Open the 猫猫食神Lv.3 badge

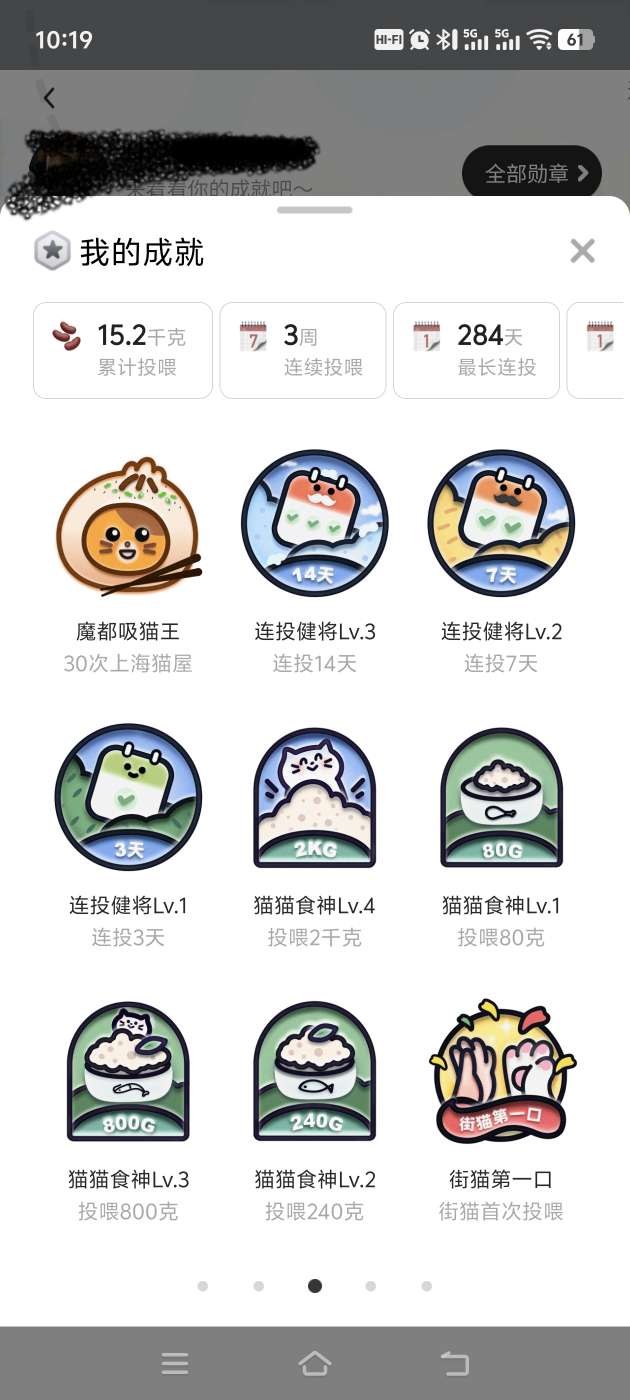pyautogui.click(x=128, y=1071)
